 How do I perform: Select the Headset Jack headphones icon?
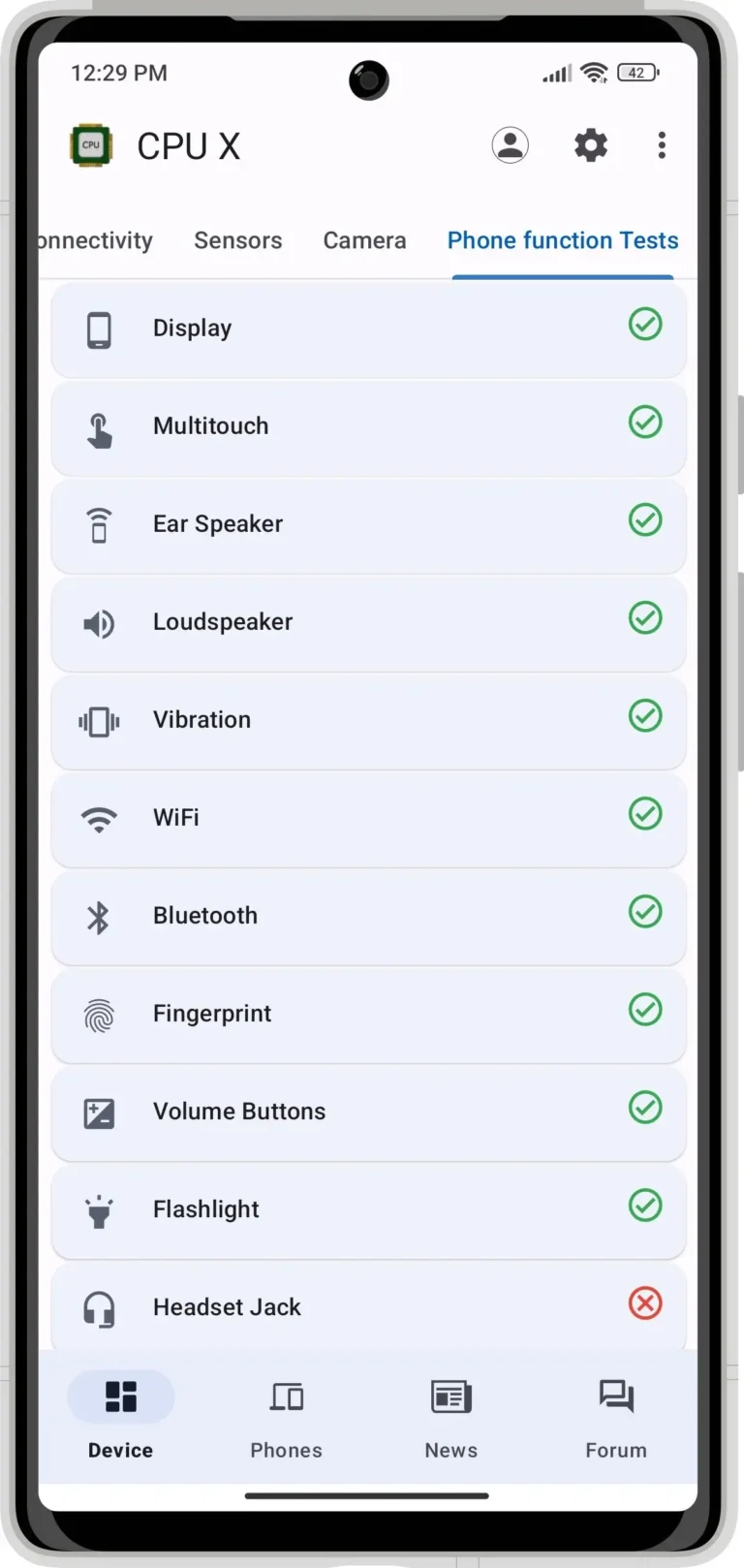pos(99,1308)
